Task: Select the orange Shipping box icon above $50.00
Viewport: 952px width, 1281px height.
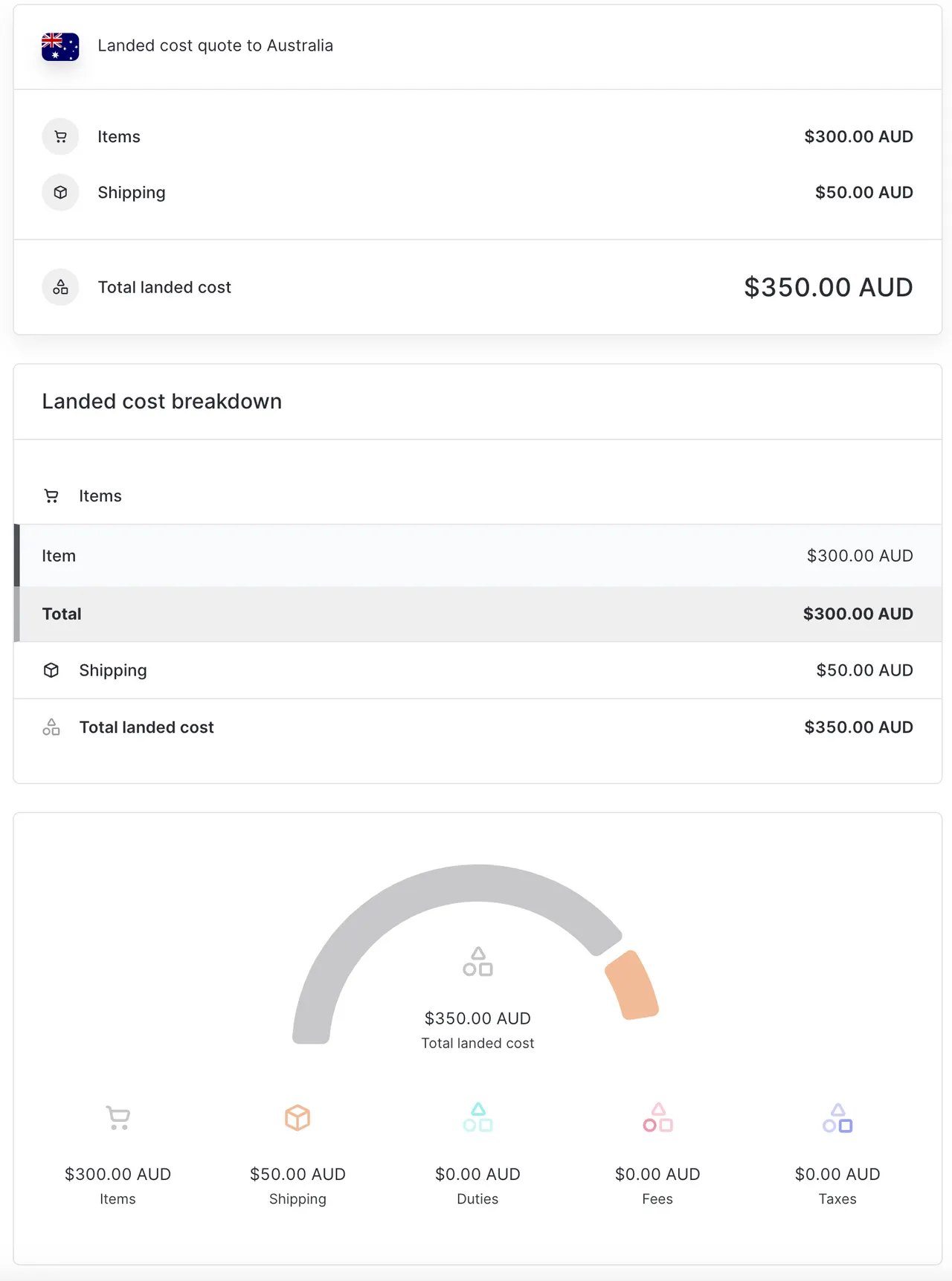Action: tap(297, 1117)
